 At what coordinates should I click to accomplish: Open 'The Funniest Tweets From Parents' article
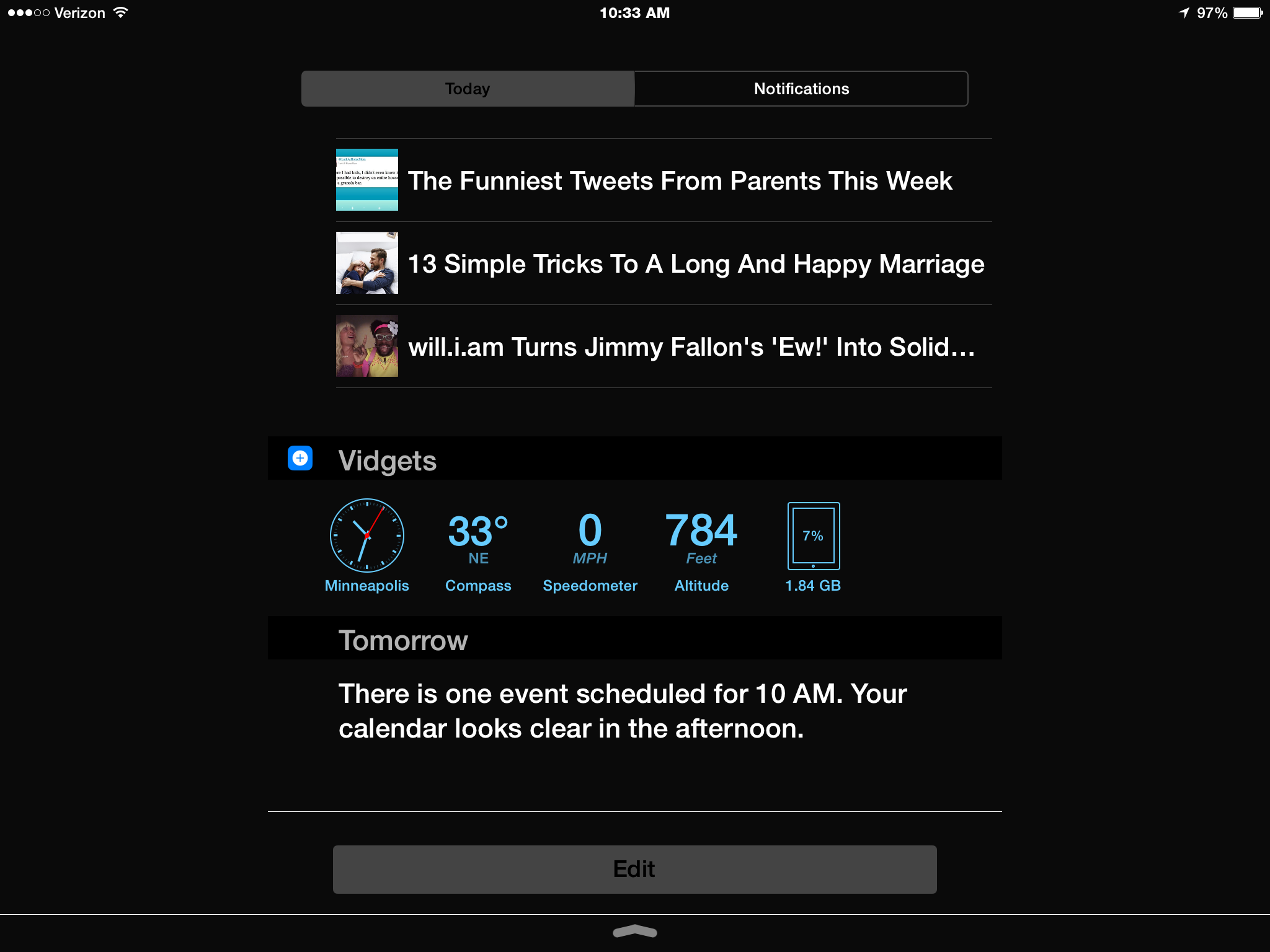point(679,180)
